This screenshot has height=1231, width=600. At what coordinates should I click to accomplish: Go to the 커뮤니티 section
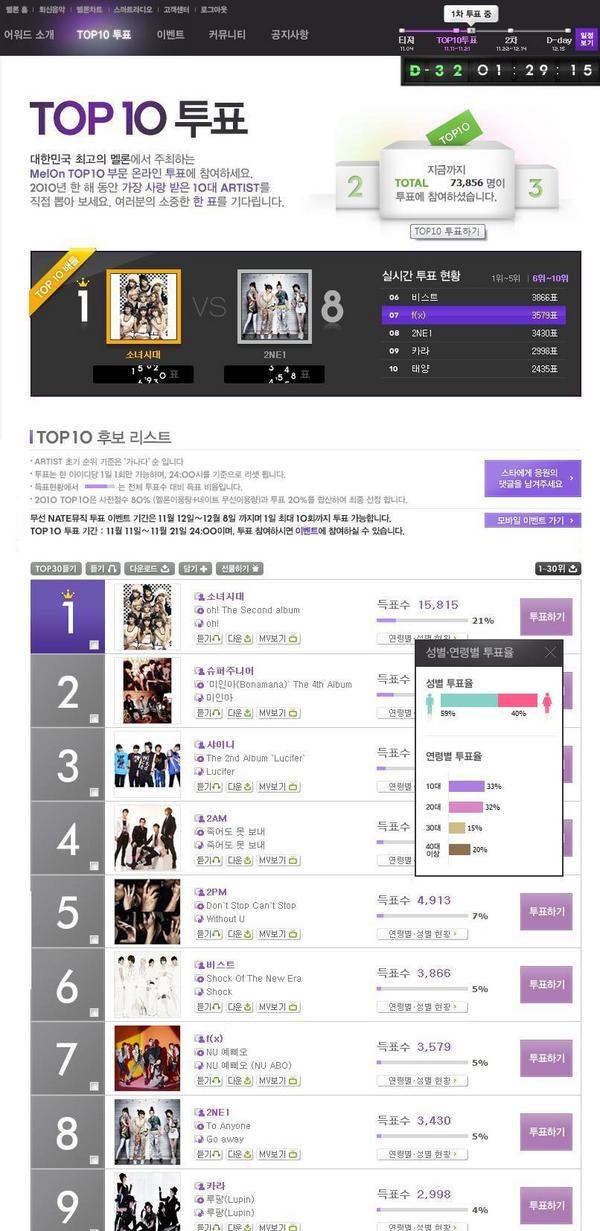click(226, 34)
